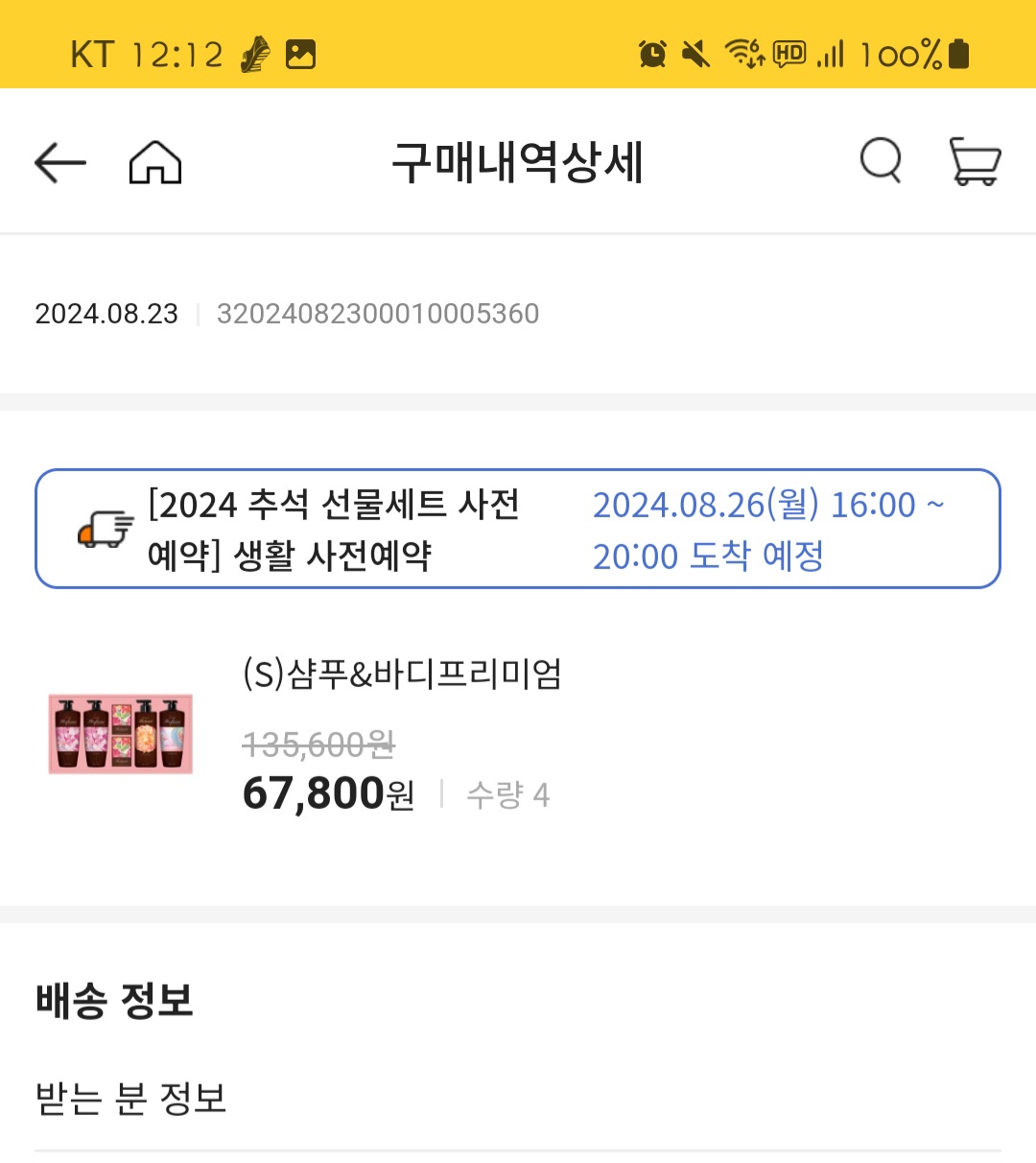This screenshot has height=1163, width=1036.
Task: Tap the alarm clock icon in the status bar
Action: (653, 55)
